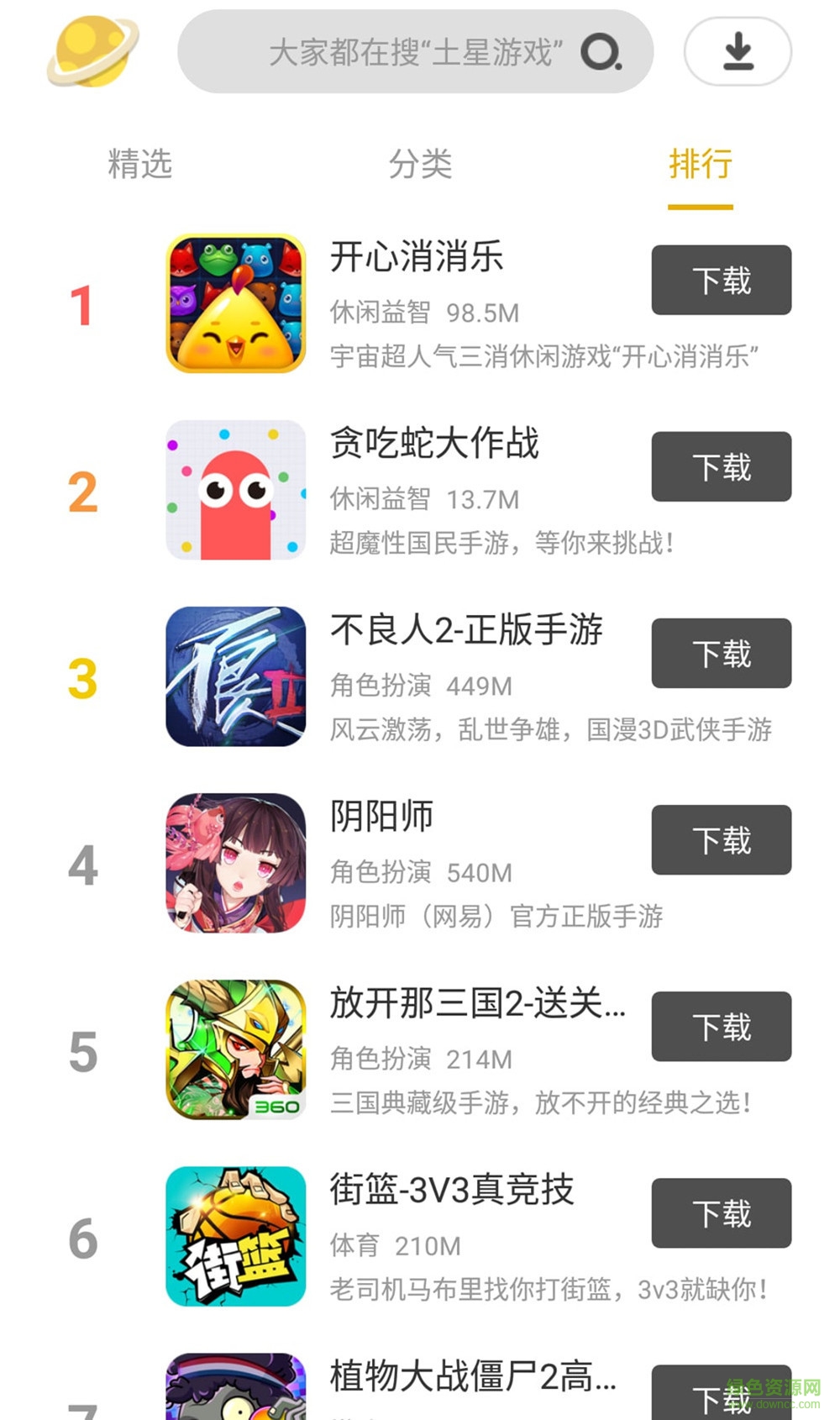Download 街篮-3V3真竞技
This screenshot has height=1420, width=840.
tap(721, 1212)
